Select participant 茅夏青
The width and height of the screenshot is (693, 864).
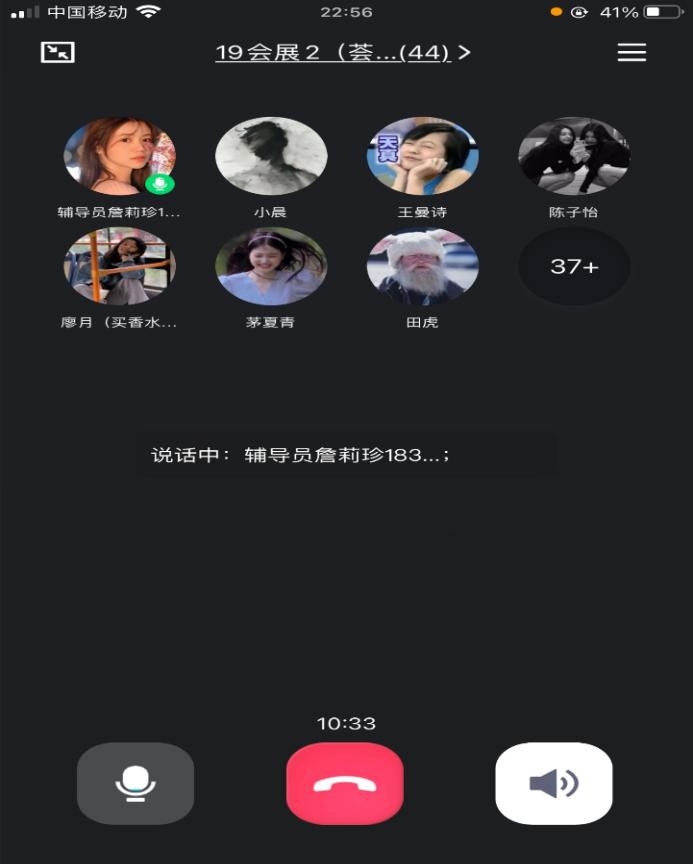pos(271,266)
